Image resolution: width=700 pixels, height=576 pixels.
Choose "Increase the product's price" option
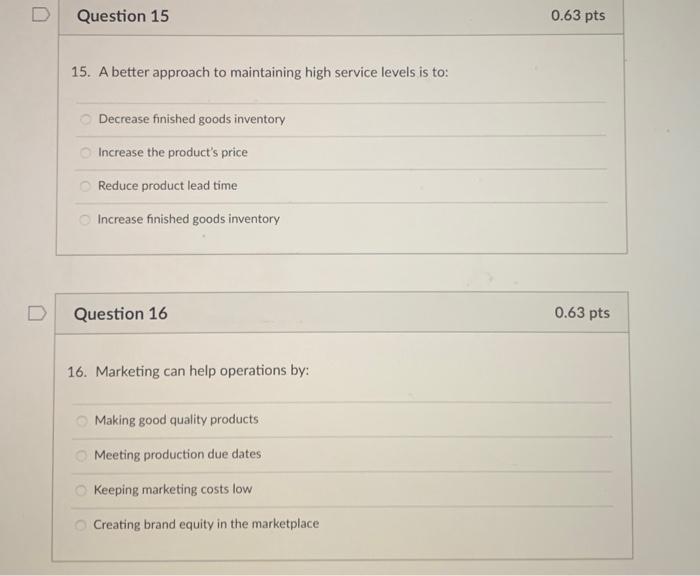[87, 152]
